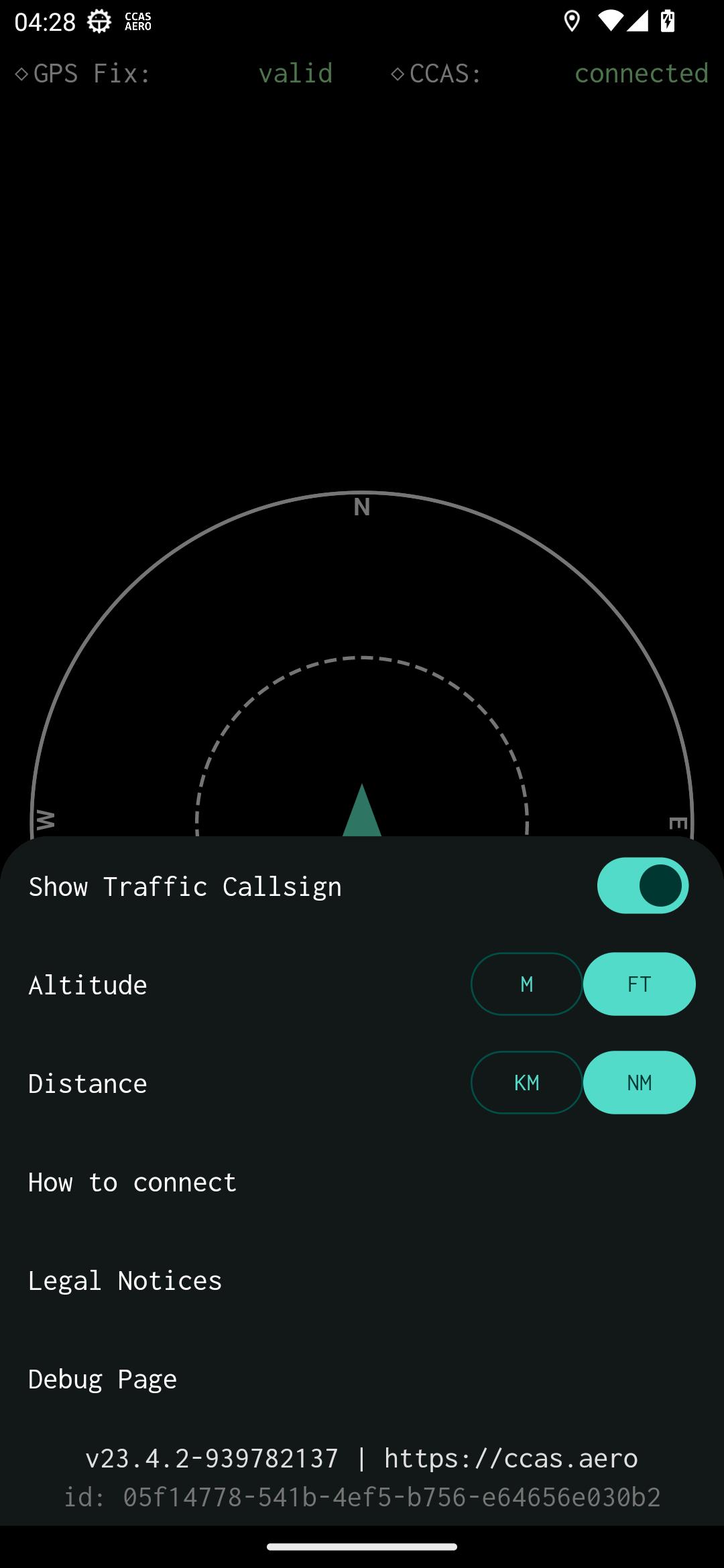This screenshot has height=1568, width=724.
Task: Select FT for altitude
Action: 639,984
